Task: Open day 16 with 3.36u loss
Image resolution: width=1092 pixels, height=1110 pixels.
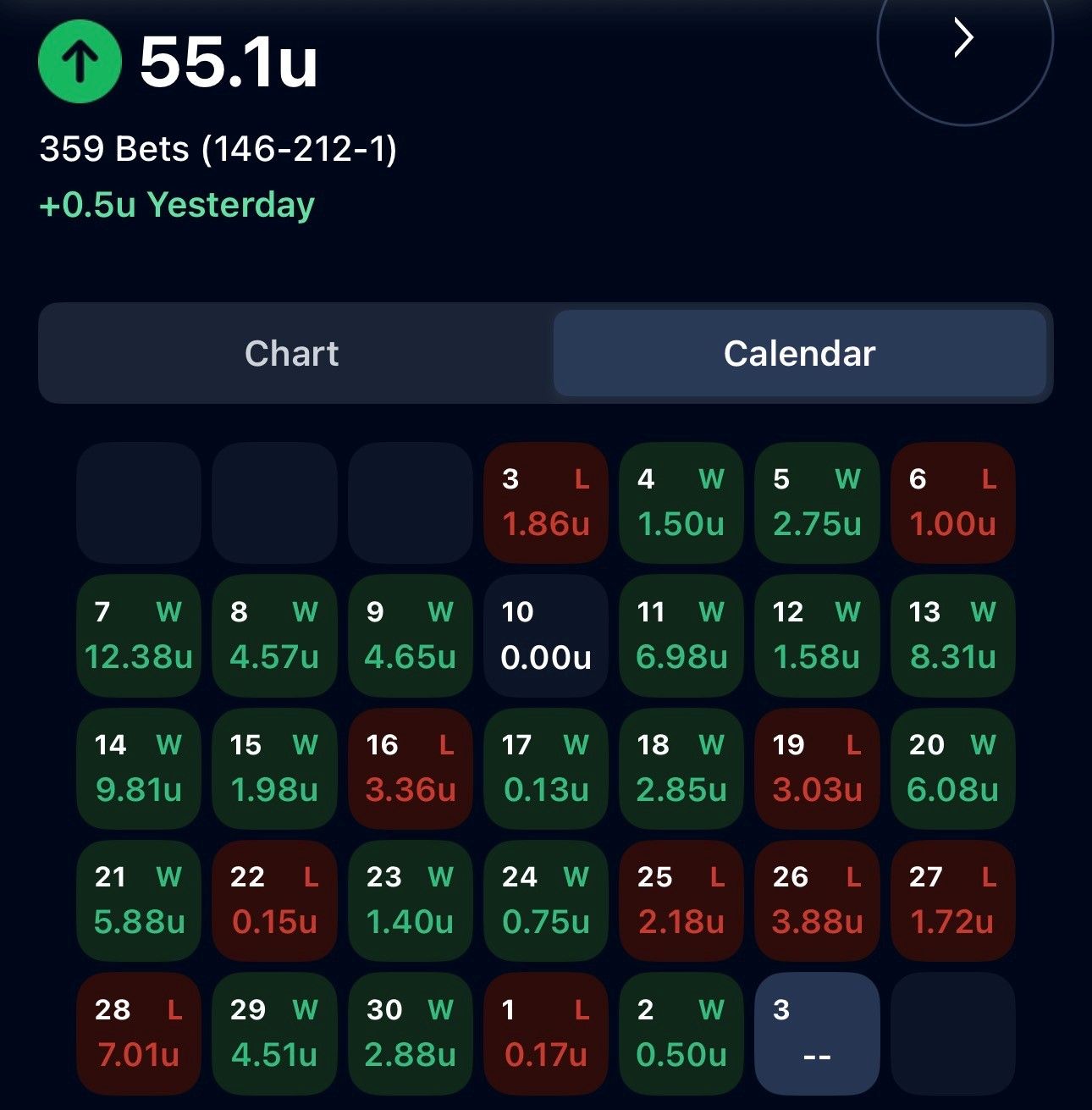Action: pyautogui.click(x=411, y=769)
